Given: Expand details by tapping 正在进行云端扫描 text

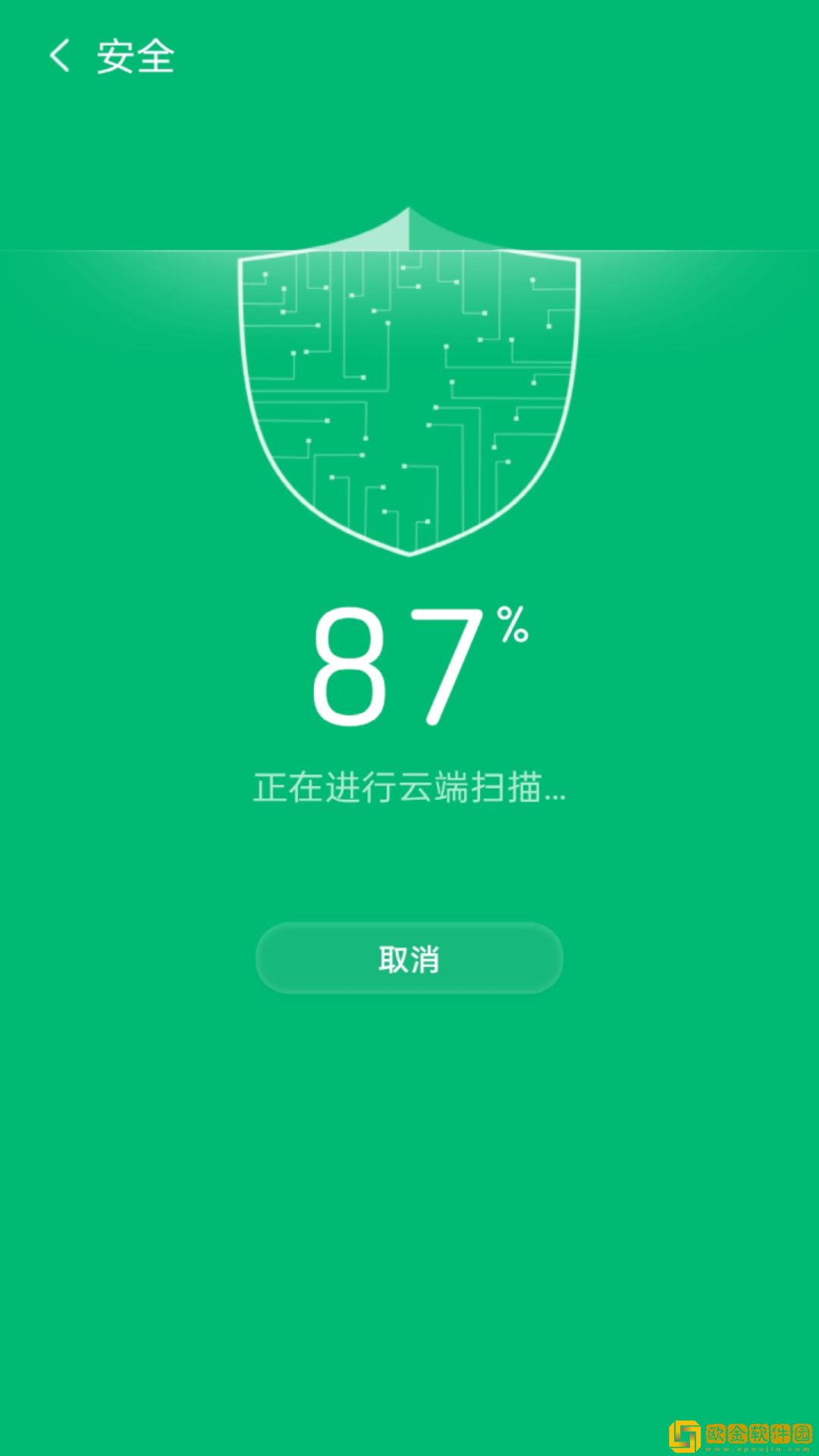Looking at the screenshot, I should coord(409,789).
